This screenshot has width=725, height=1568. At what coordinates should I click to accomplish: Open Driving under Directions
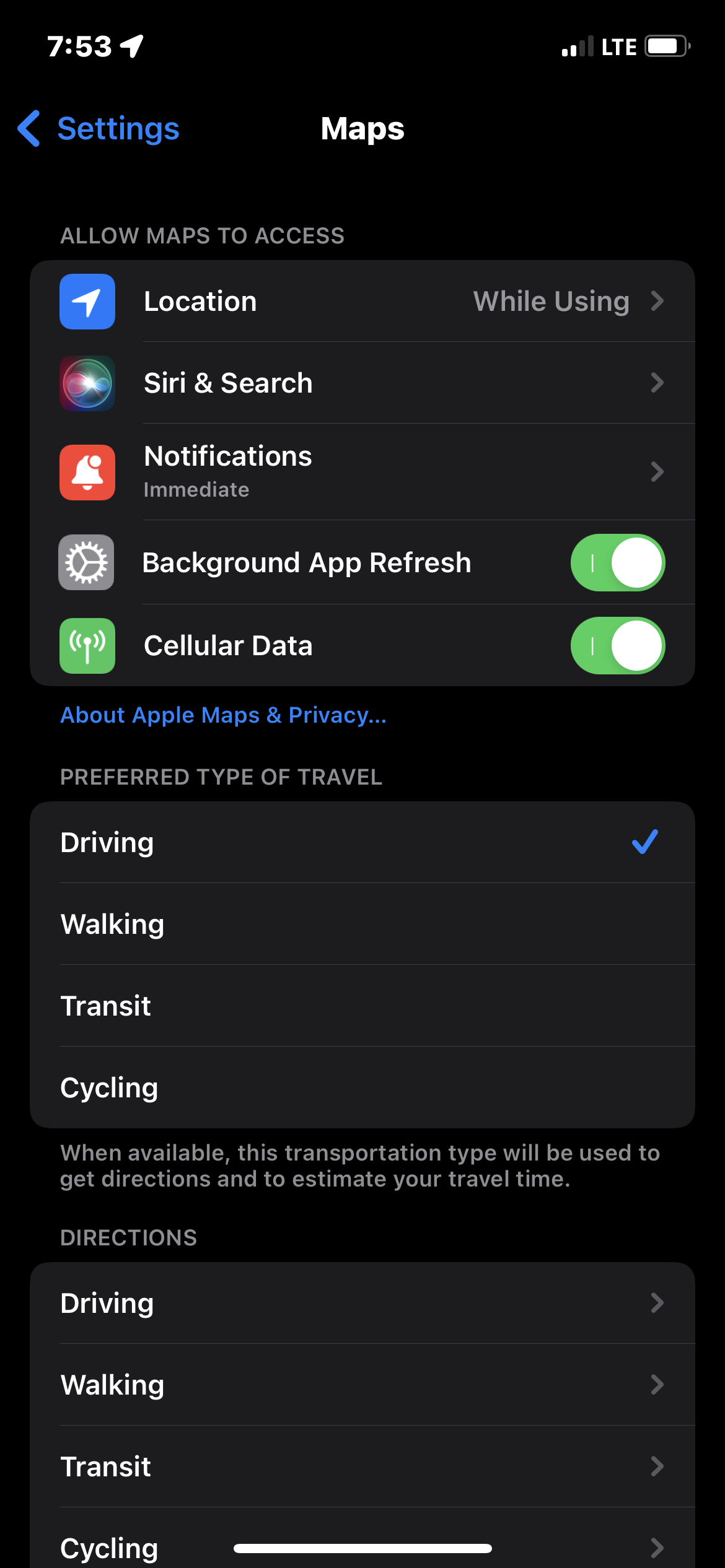pyautogui.click(x=362, y=1303)
